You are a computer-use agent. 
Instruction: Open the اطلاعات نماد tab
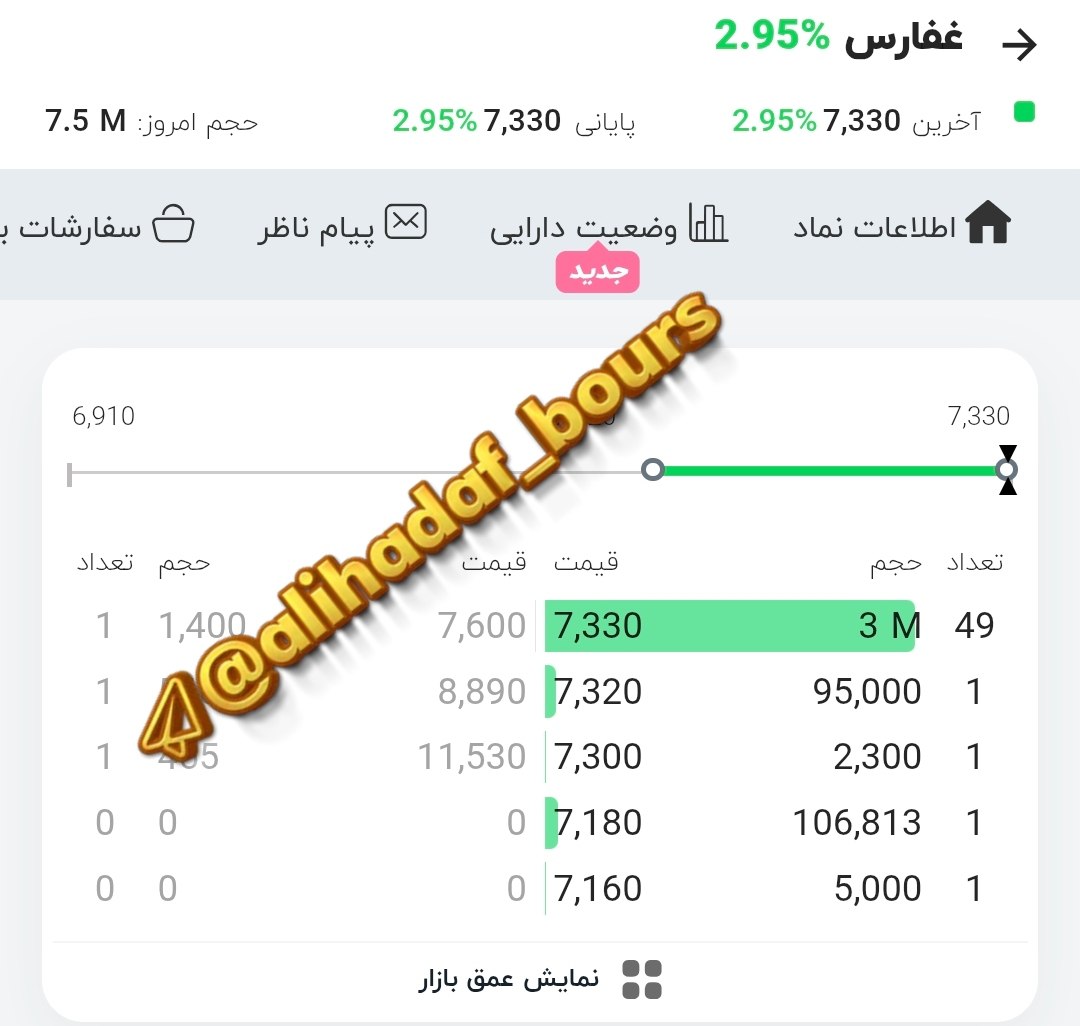coord(902,226)
